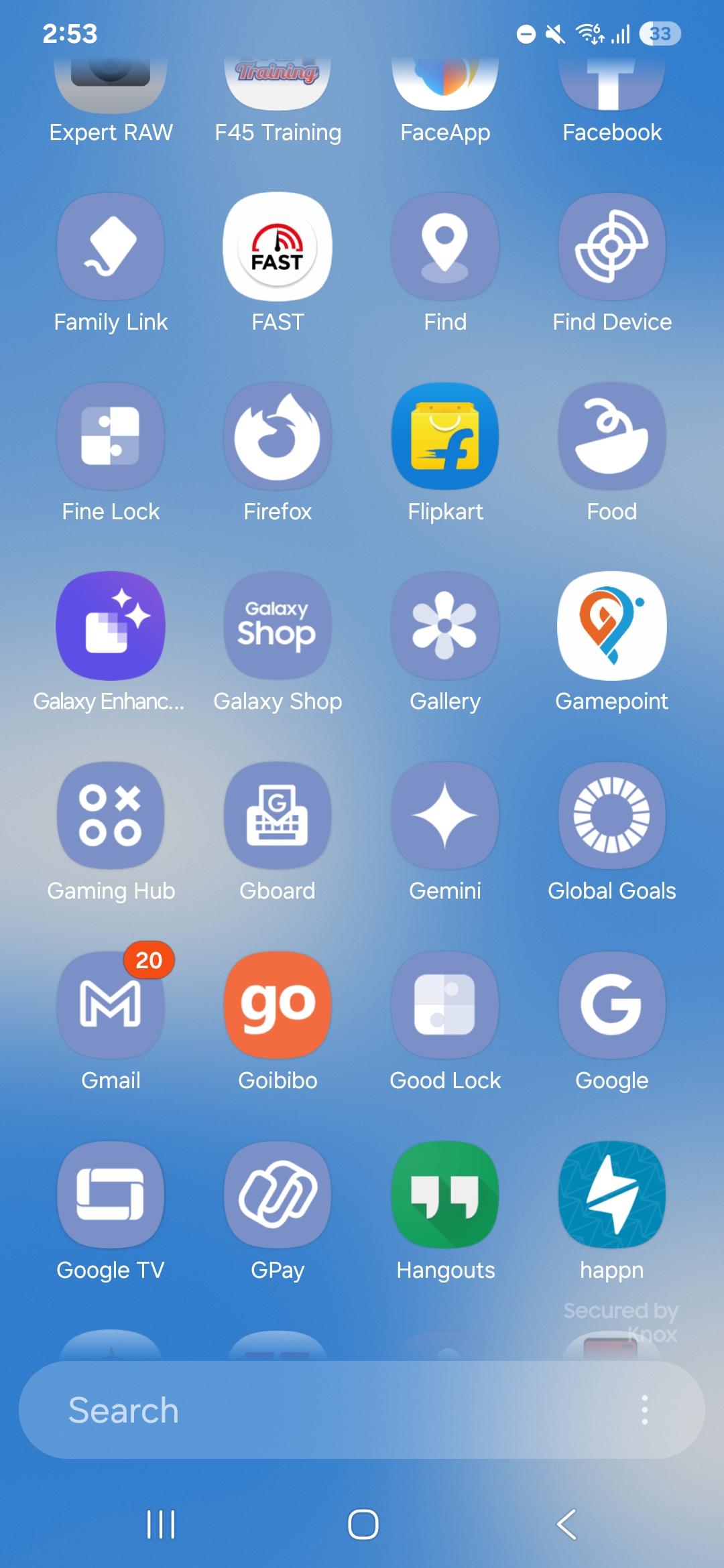Open Google TV
Screen dimensions: 724x1568
tap(111, 1195)
